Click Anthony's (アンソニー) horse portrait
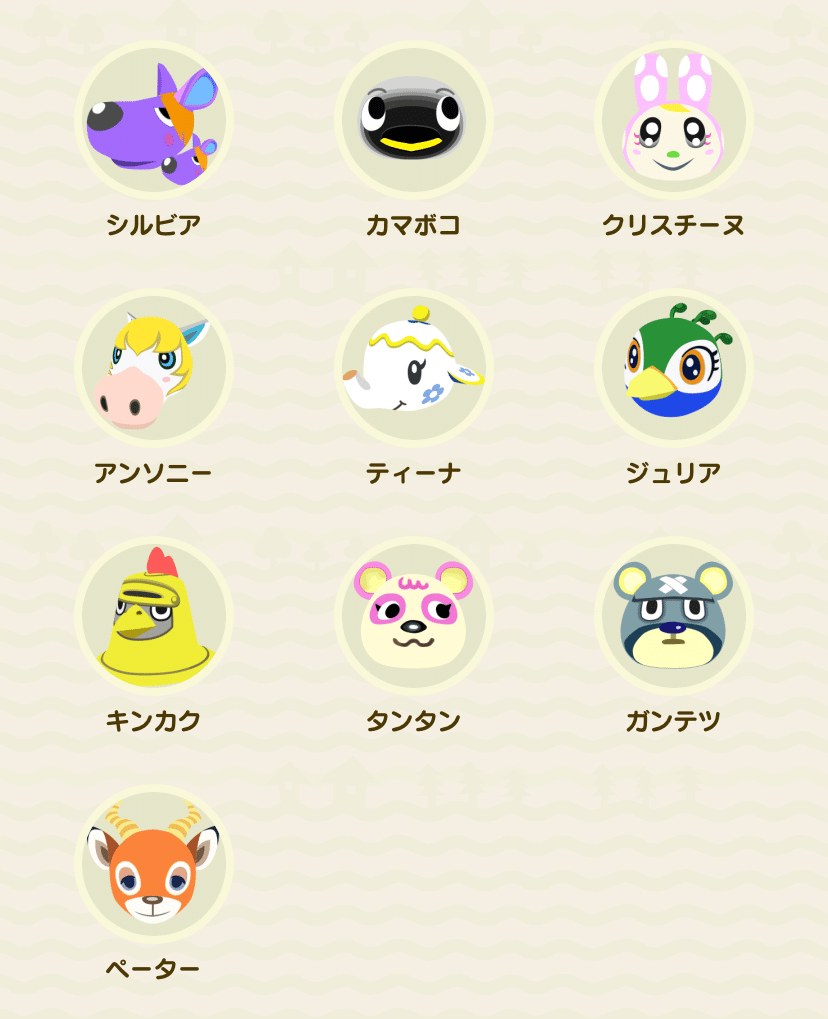 coord(155,368)
